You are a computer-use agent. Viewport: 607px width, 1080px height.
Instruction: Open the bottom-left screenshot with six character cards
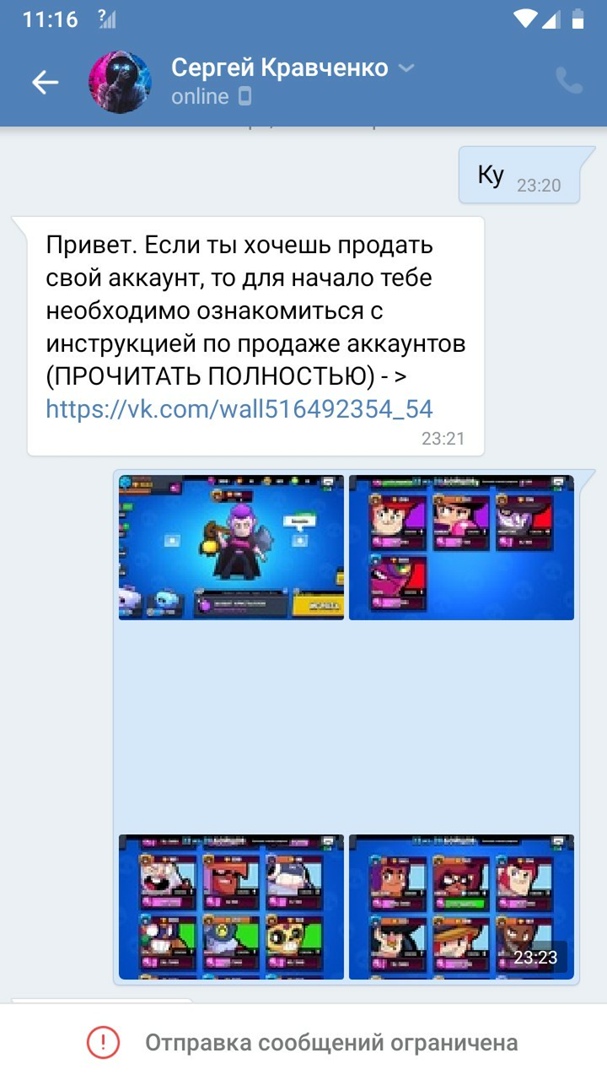[231, 906]
